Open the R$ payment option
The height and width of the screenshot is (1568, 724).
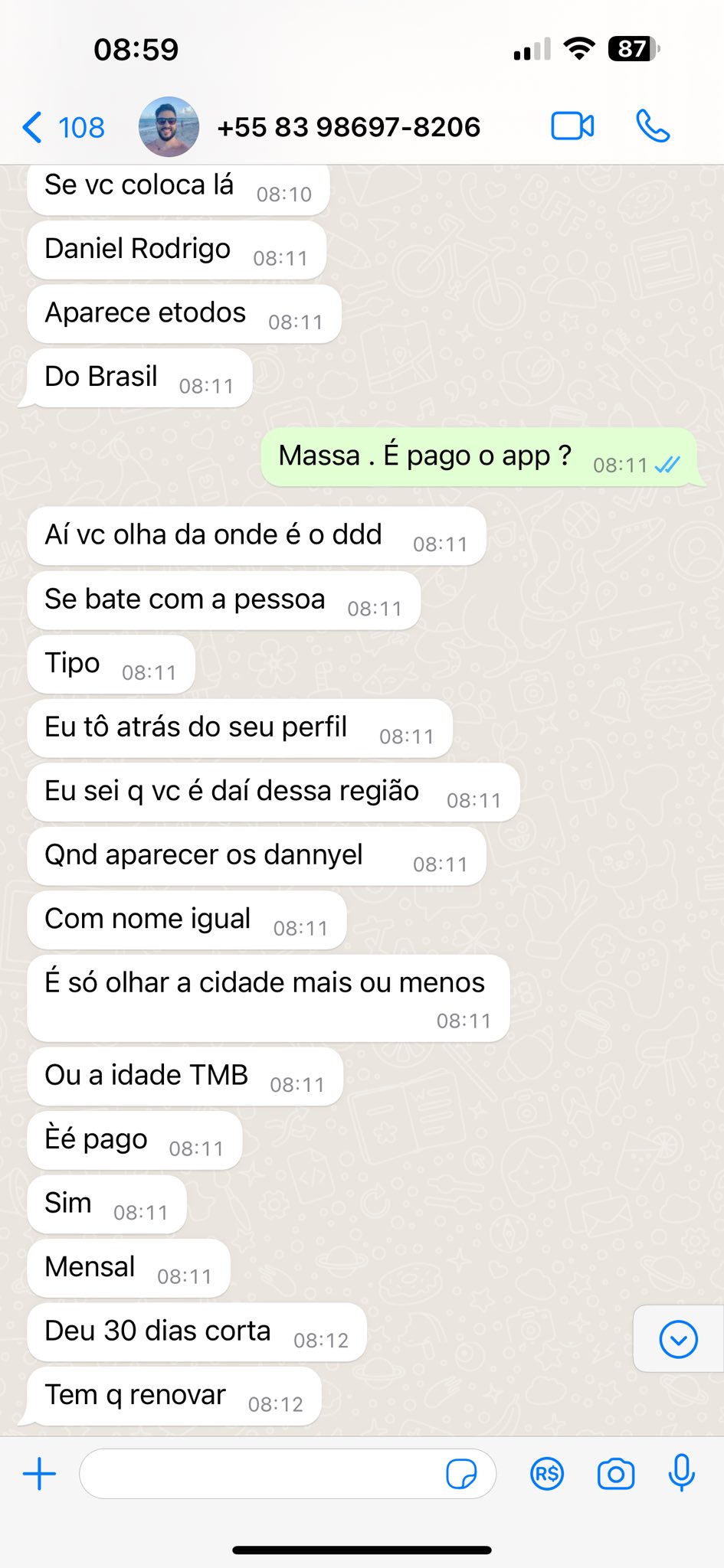pyautogui.click(x=547, y=1474)
